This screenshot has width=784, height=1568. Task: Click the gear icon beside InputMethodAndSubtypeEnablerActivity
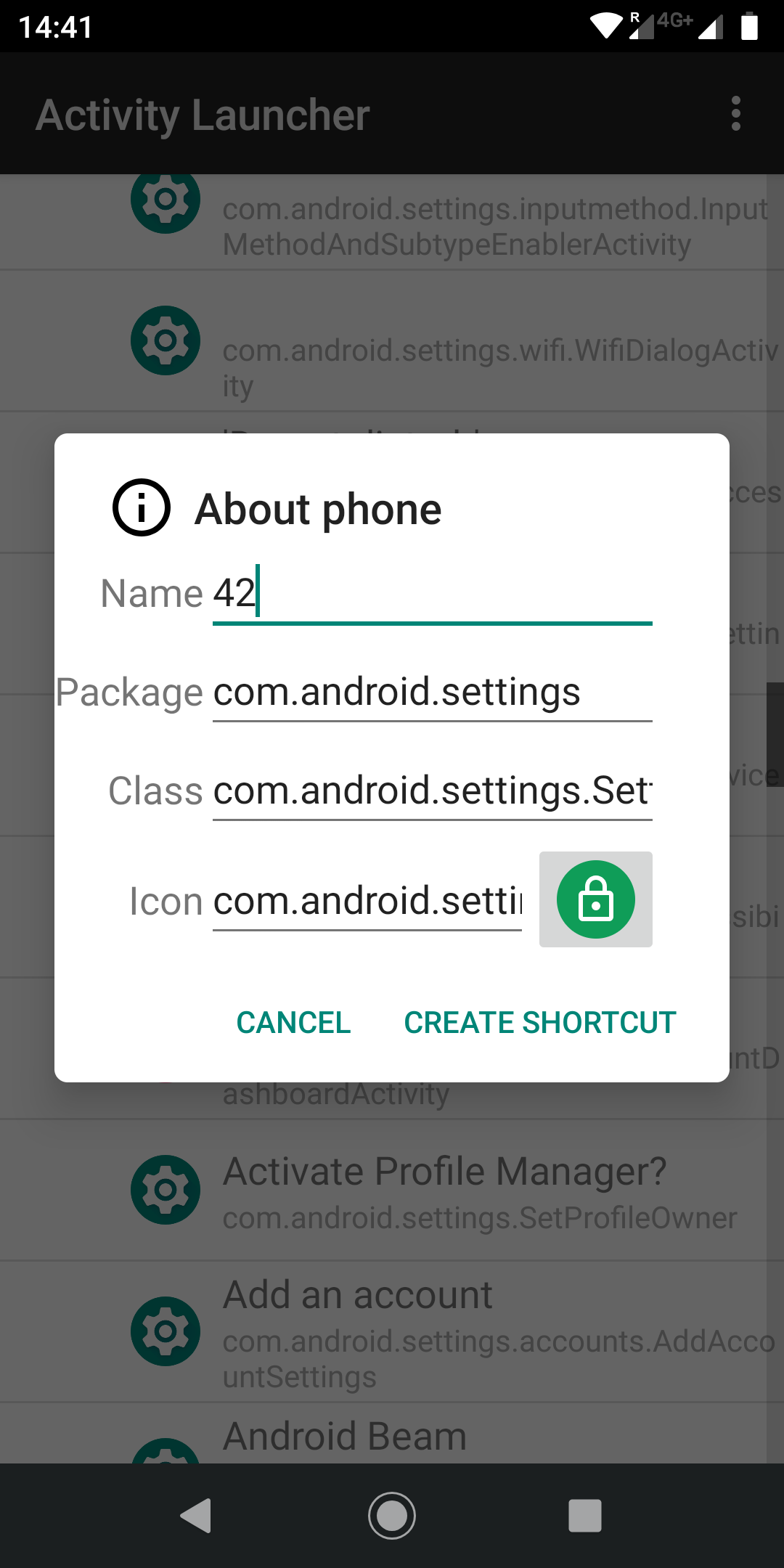point(166,198)
